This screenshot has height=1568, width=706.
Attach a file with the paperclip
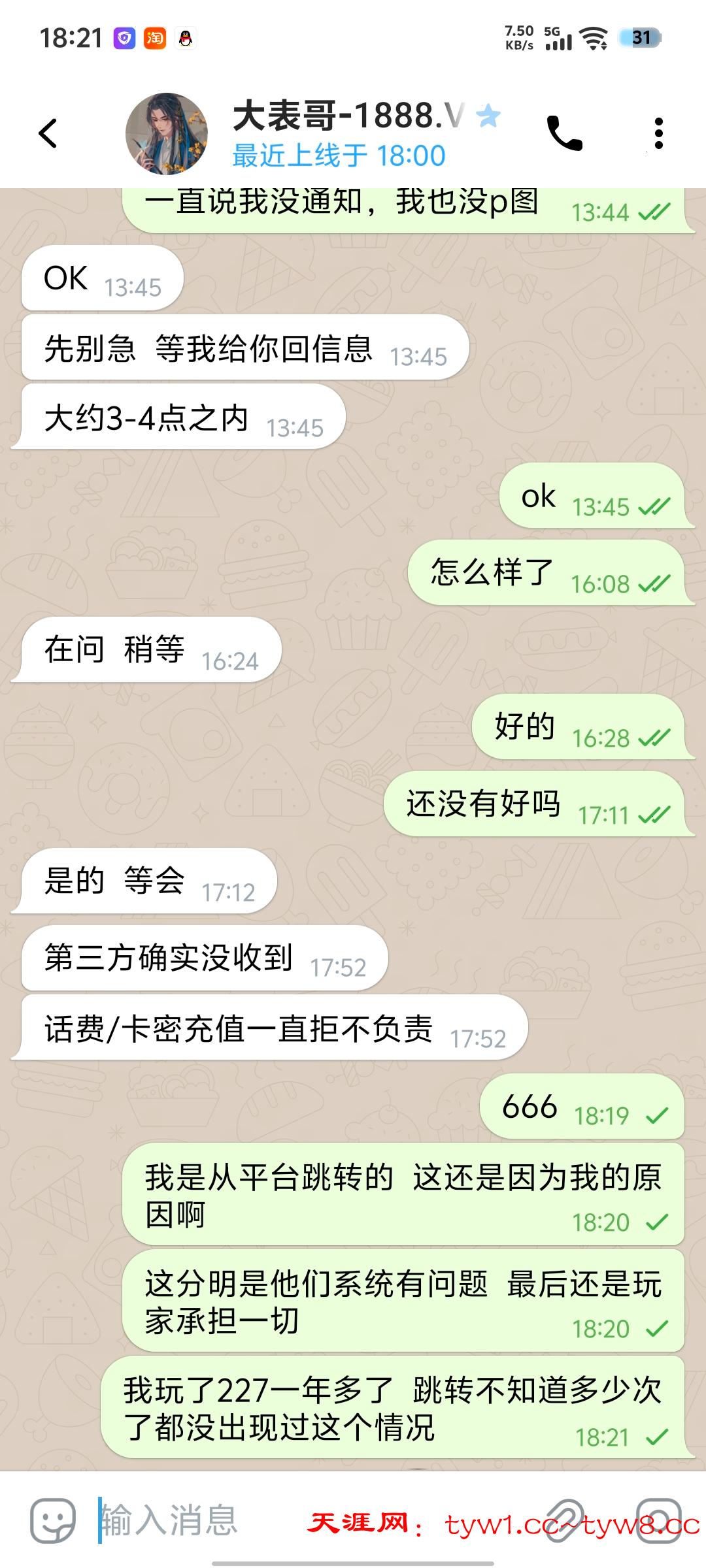(x=564, y=1521)
